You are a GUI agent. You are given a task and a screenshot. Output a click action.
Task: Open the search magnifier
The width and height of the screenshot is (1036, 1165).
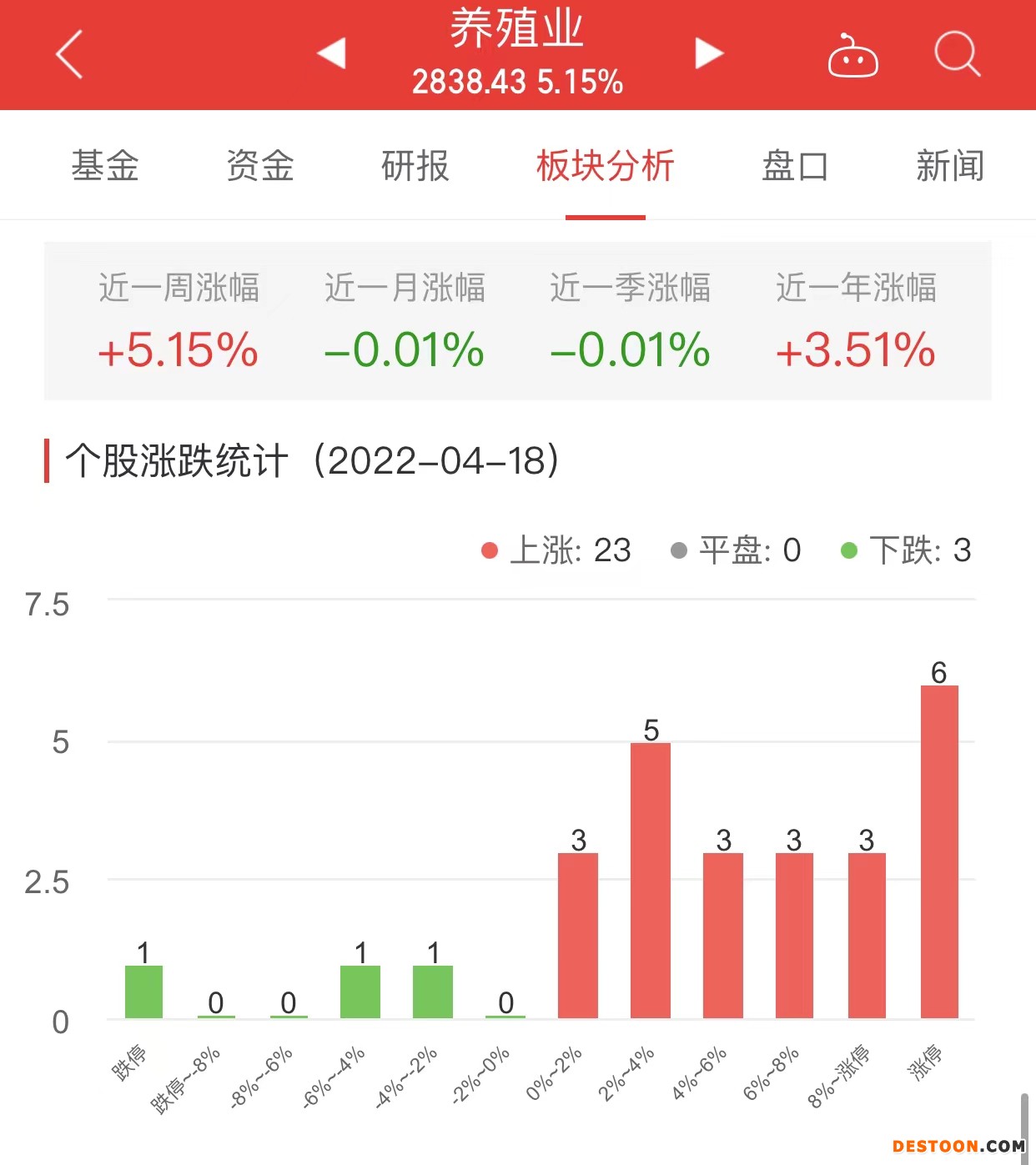pyautogui.click(x=956, y=54)
